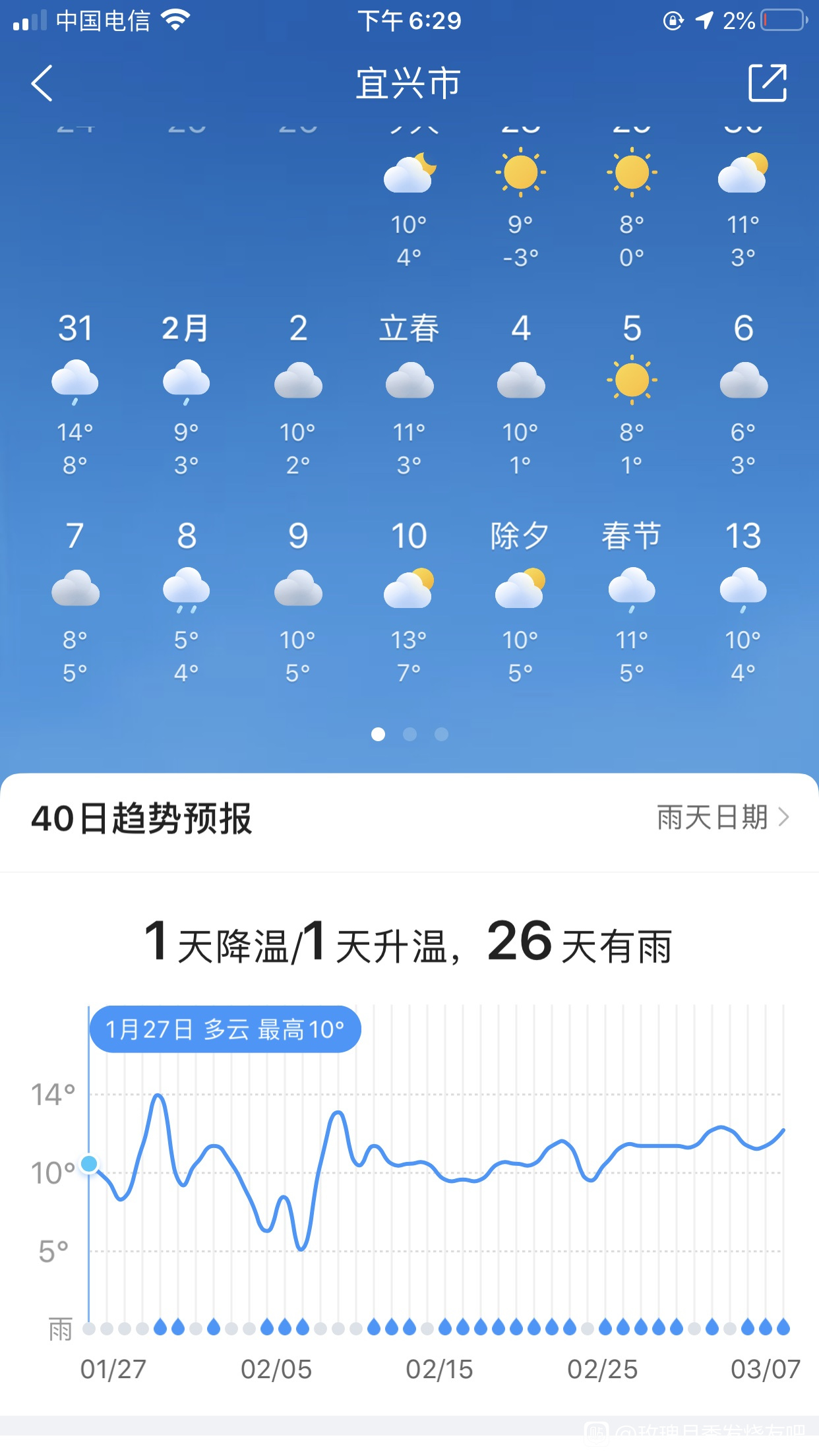Share the 宜兴市 weather page
Image resolution: width=819 pixels, height=1456 pixels.
(x=768, y=83)
